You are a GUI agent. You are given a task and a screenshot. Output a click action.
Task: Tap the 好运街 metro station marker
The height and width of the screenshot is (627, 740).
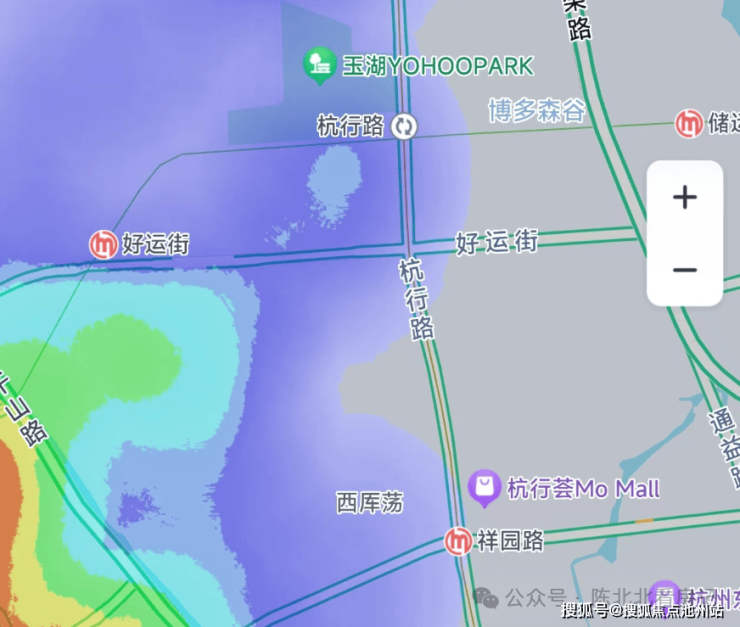click(x=103, y=244)
